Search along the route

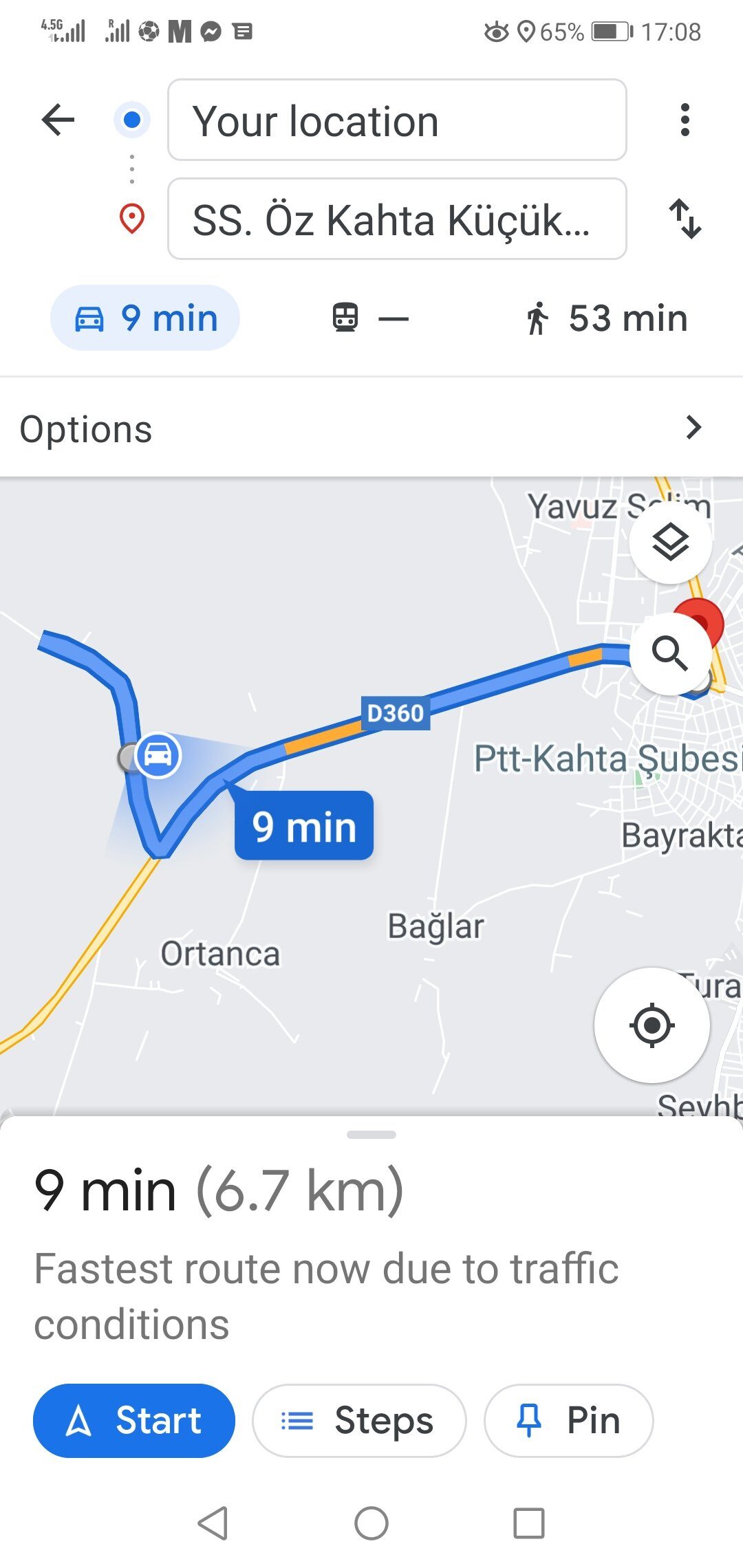point(670,653)
